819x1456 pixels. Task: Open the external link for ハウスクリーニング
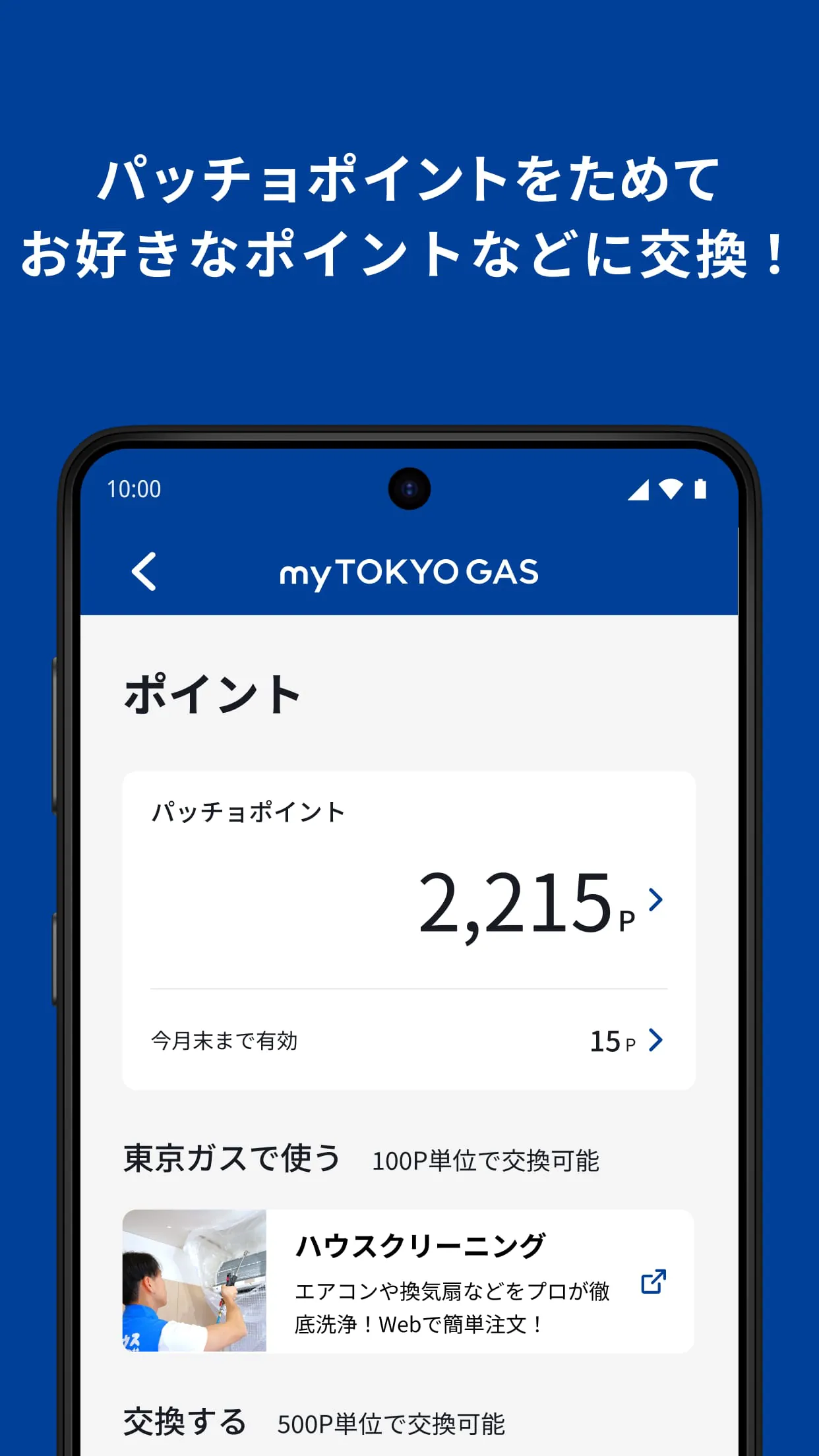pyautogui.click(x=652, y=1283)
